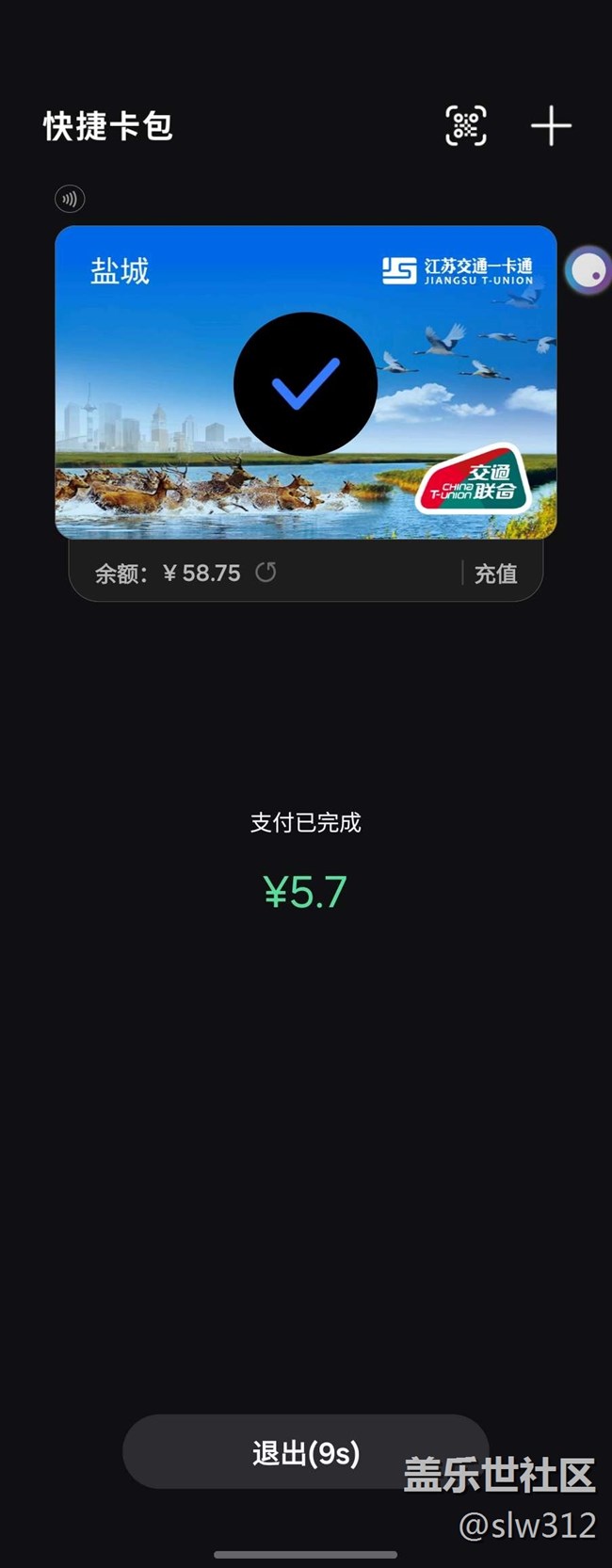Add a new card with plus icon

(551, 126)
